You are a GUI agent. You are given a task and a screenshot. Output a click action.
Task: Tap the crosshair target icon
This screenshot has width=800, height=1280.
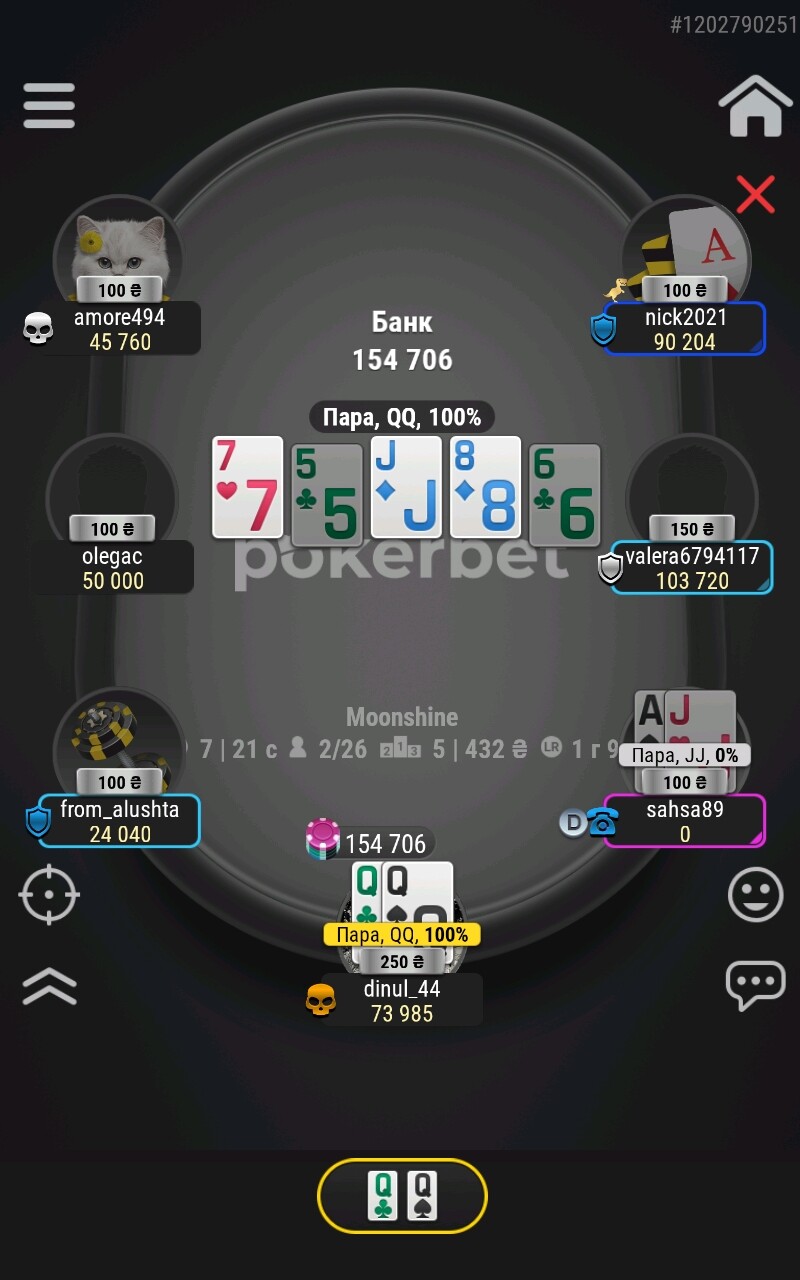[x=49, y=894]
